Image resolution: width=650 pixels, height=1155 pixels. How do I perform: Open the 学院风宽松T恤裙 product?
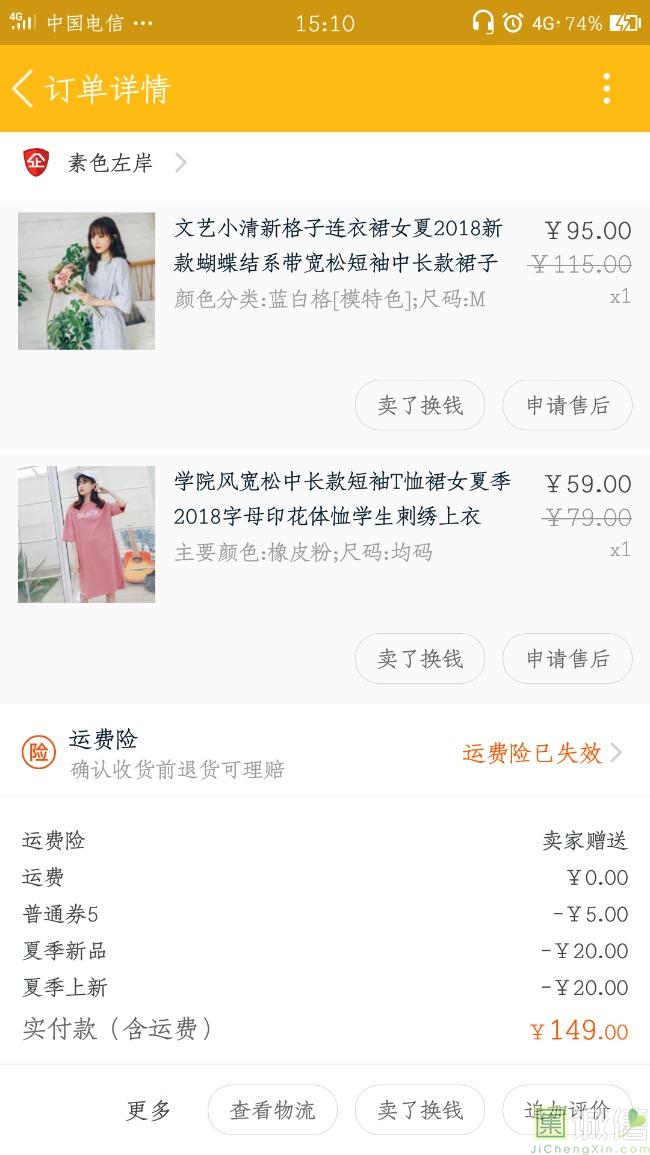click(x=342, y=500)
